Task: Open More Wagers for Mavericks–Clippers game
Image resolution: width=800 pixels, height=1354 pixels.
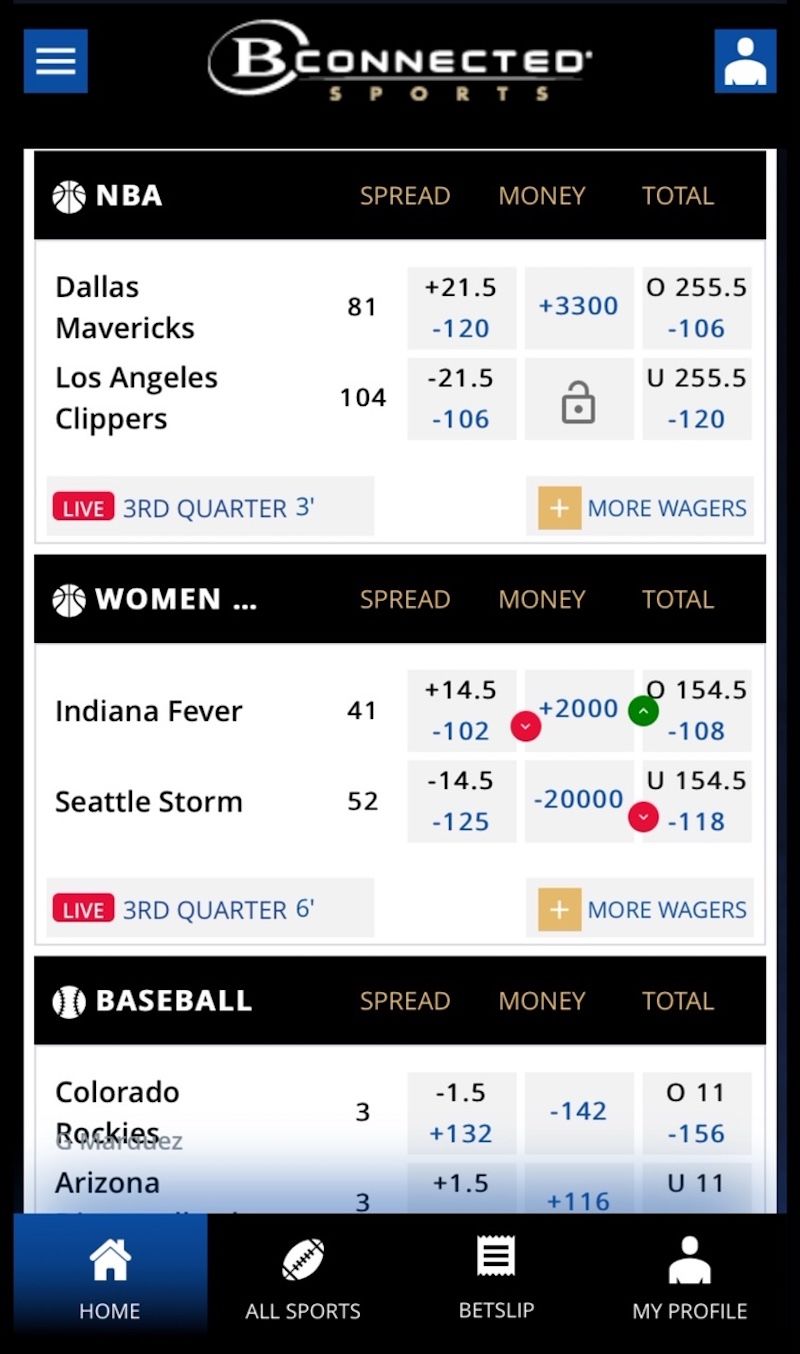Action: click(640, 508)
